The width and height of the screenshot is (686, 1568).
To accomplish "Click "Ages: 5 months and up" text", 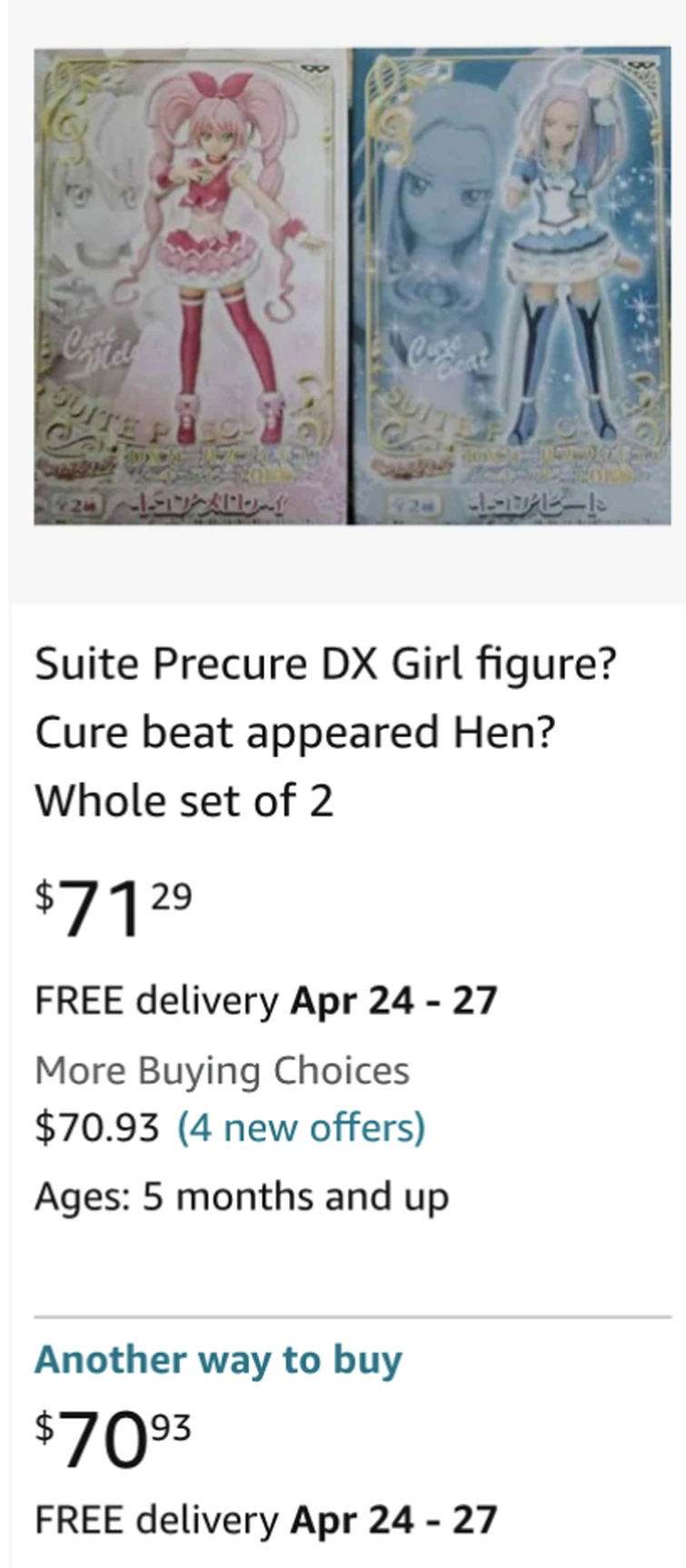I will [x=241, y=1196].
